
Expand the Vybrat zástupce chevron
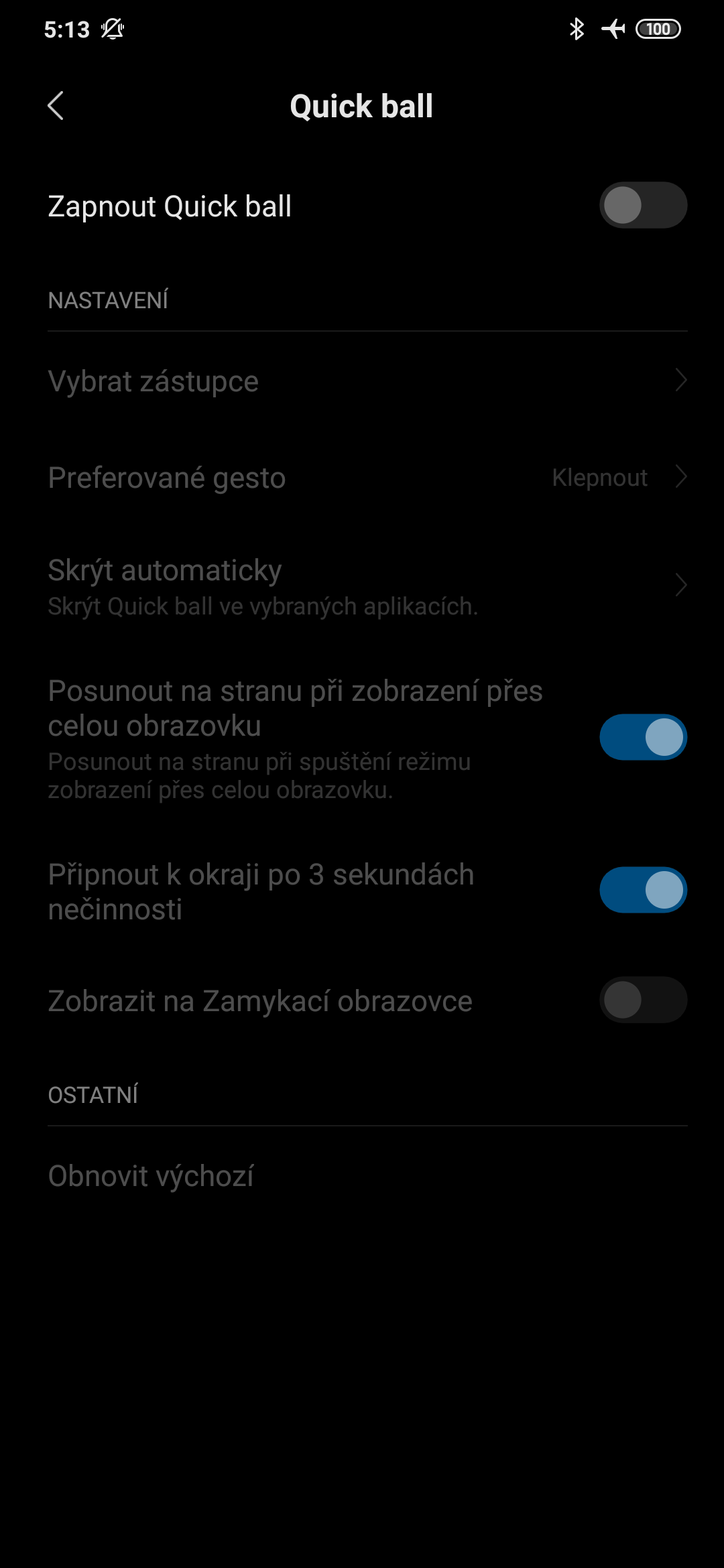[682, 381]
